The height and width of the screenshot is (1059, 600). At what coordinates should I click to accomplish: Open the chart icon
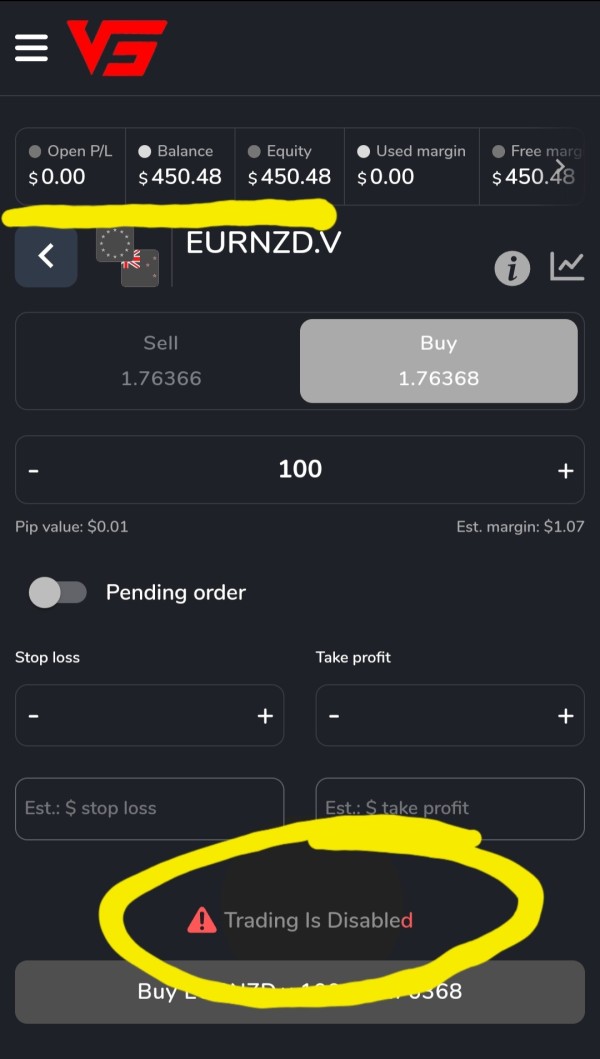tap(567, 266)
